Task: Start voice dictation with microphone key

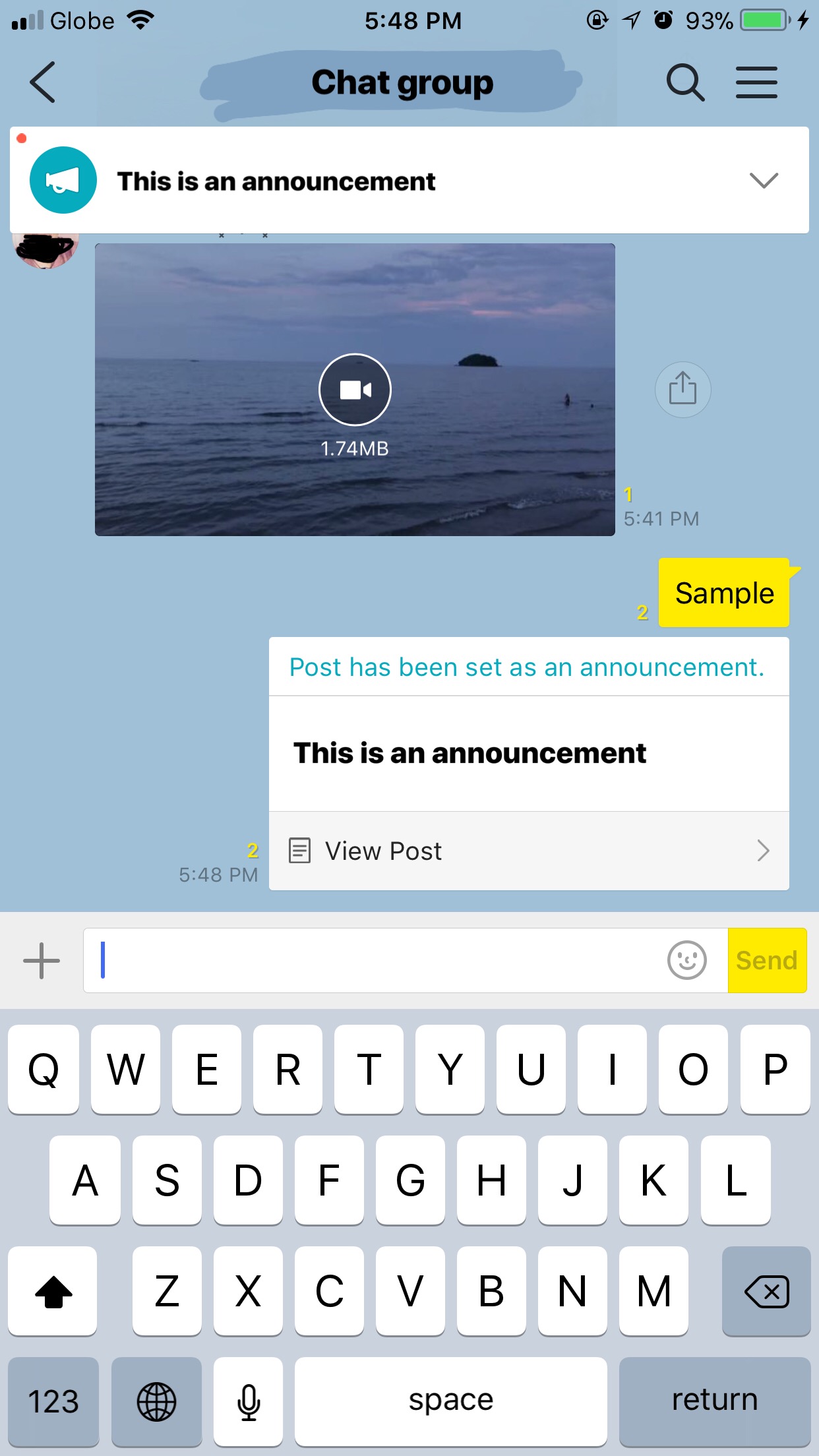Action: coord(248,1401)
